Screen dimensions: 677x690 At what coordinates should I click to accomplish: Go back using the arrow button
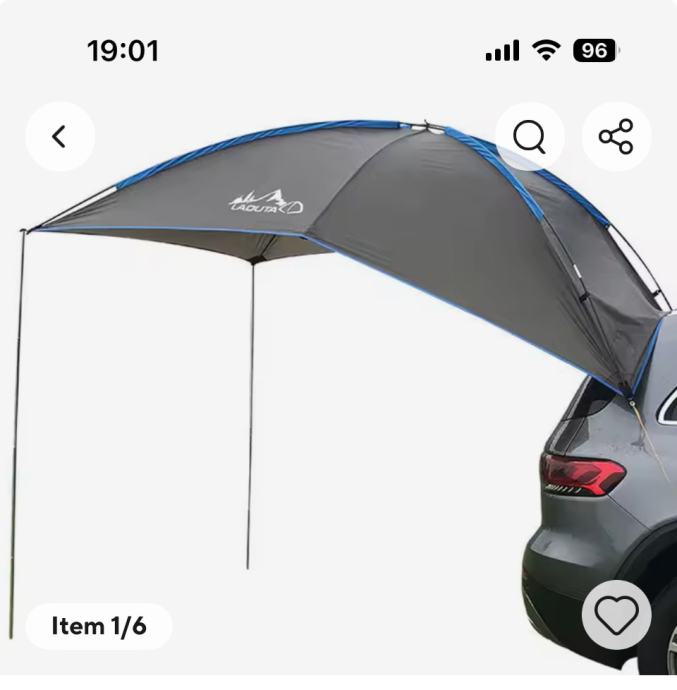[x=60, y=136]
